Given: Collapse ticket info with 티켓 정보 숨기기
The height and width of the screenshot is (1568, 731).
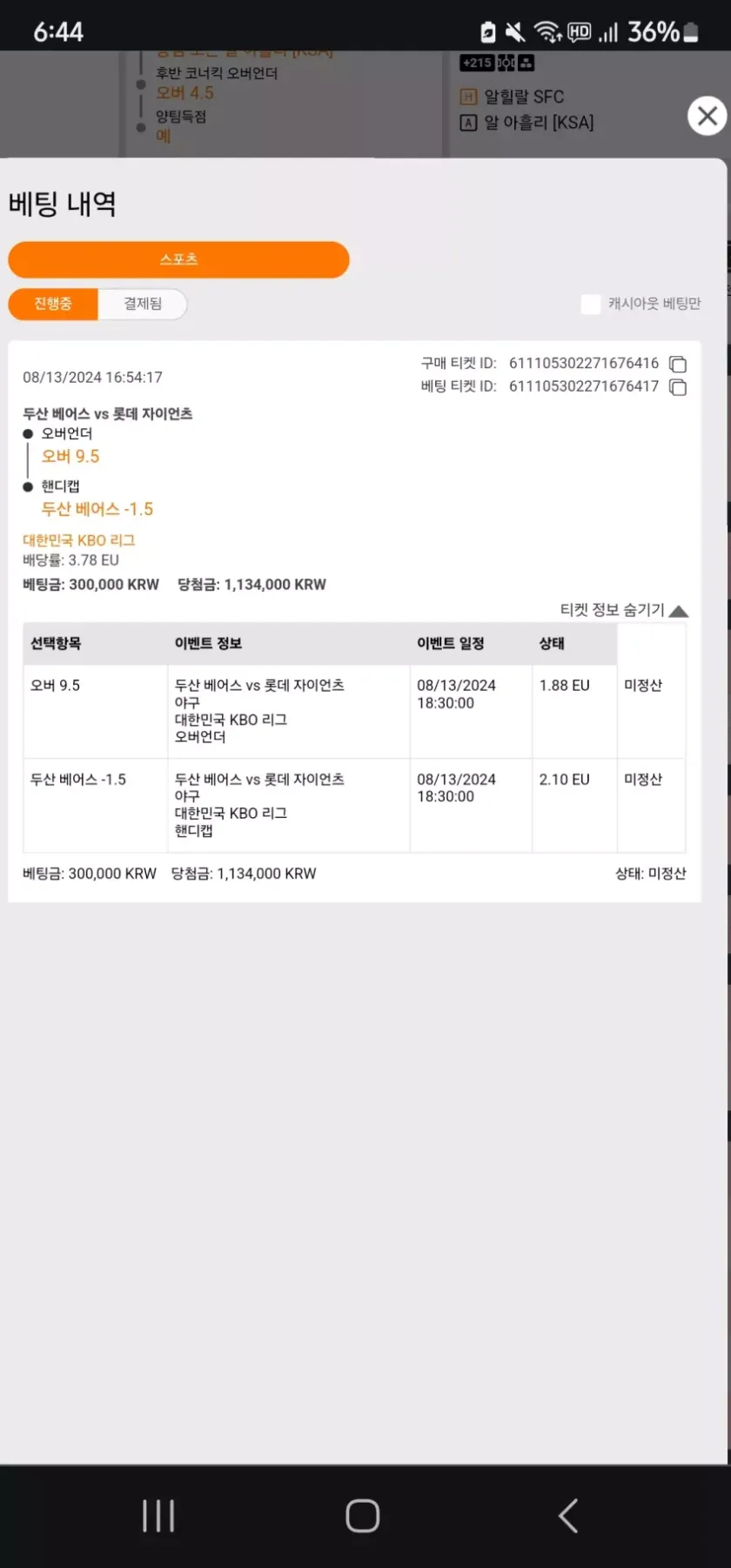Looking at the screenshot, I should click(623, 610).
